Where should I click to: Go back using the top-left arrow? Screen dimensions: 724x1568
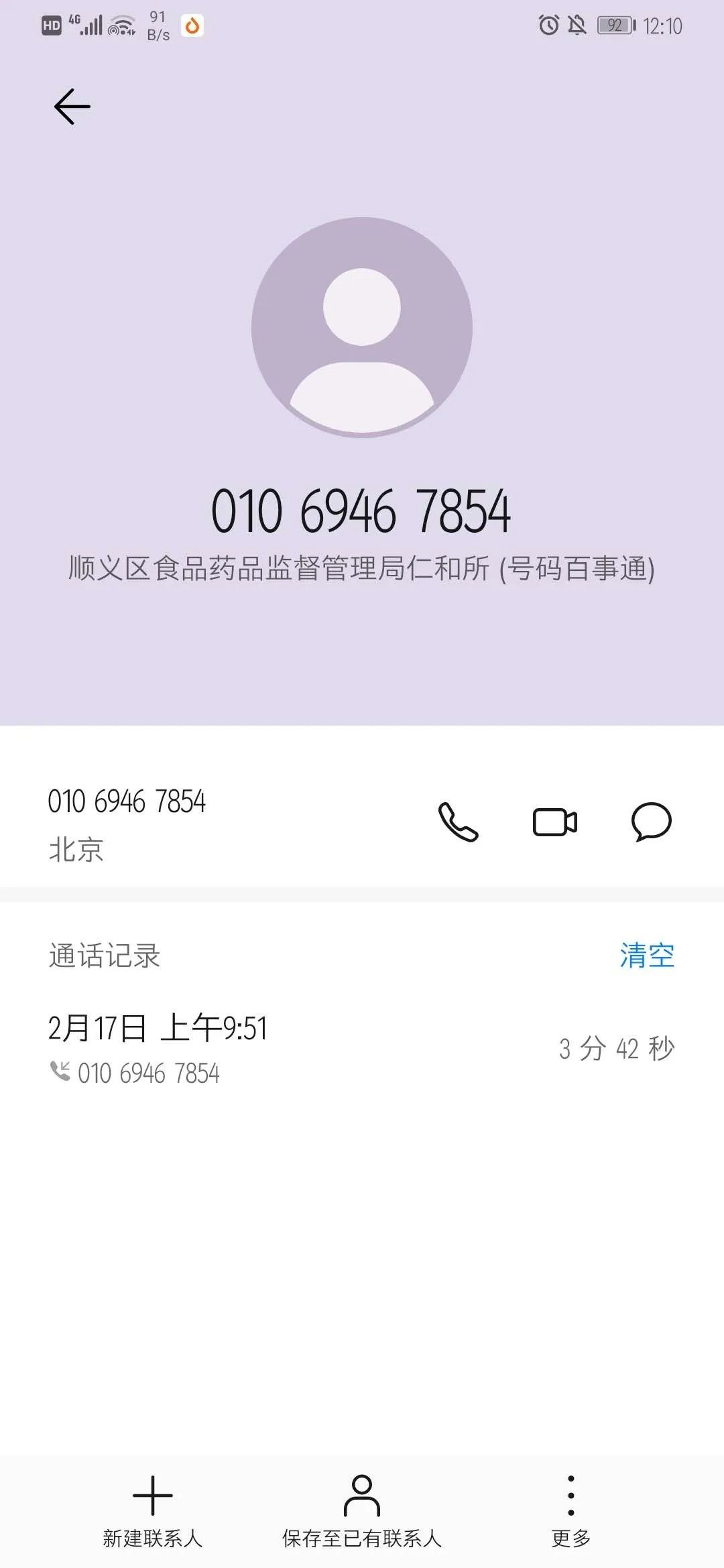(72, 107)
